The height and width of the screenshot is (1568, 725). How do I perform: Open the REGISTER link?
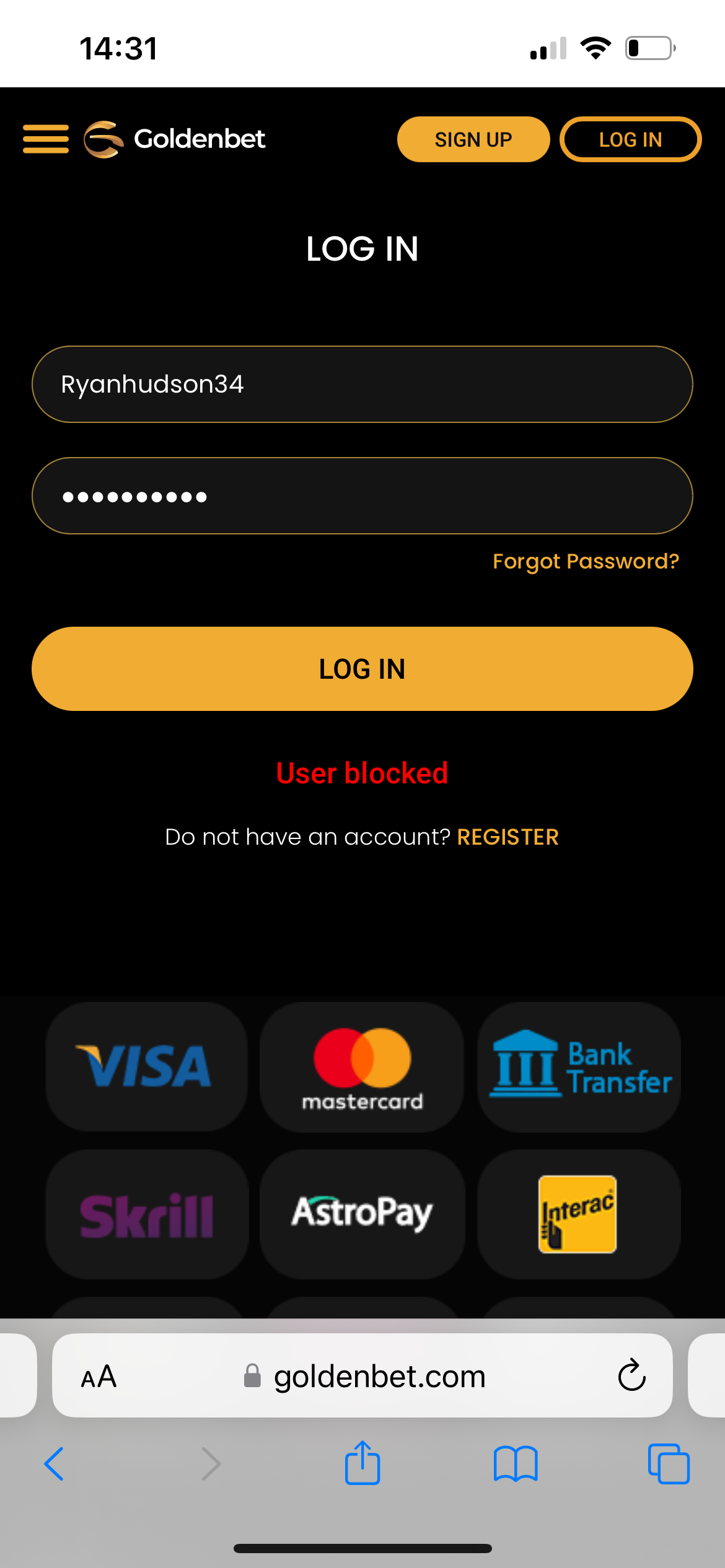tap(507, 837)
